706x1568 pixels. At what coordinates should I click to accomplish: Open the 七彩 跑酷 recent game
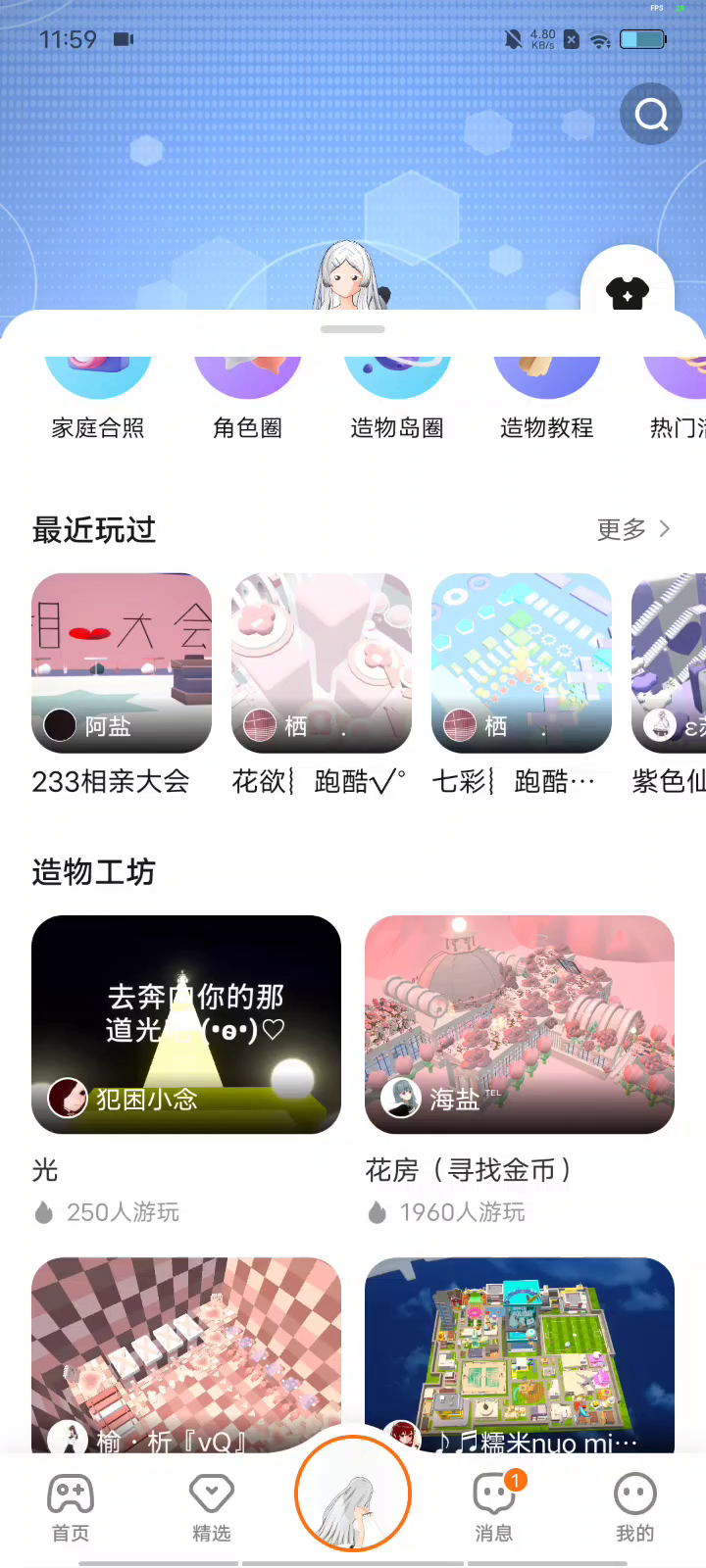point(522,685)
